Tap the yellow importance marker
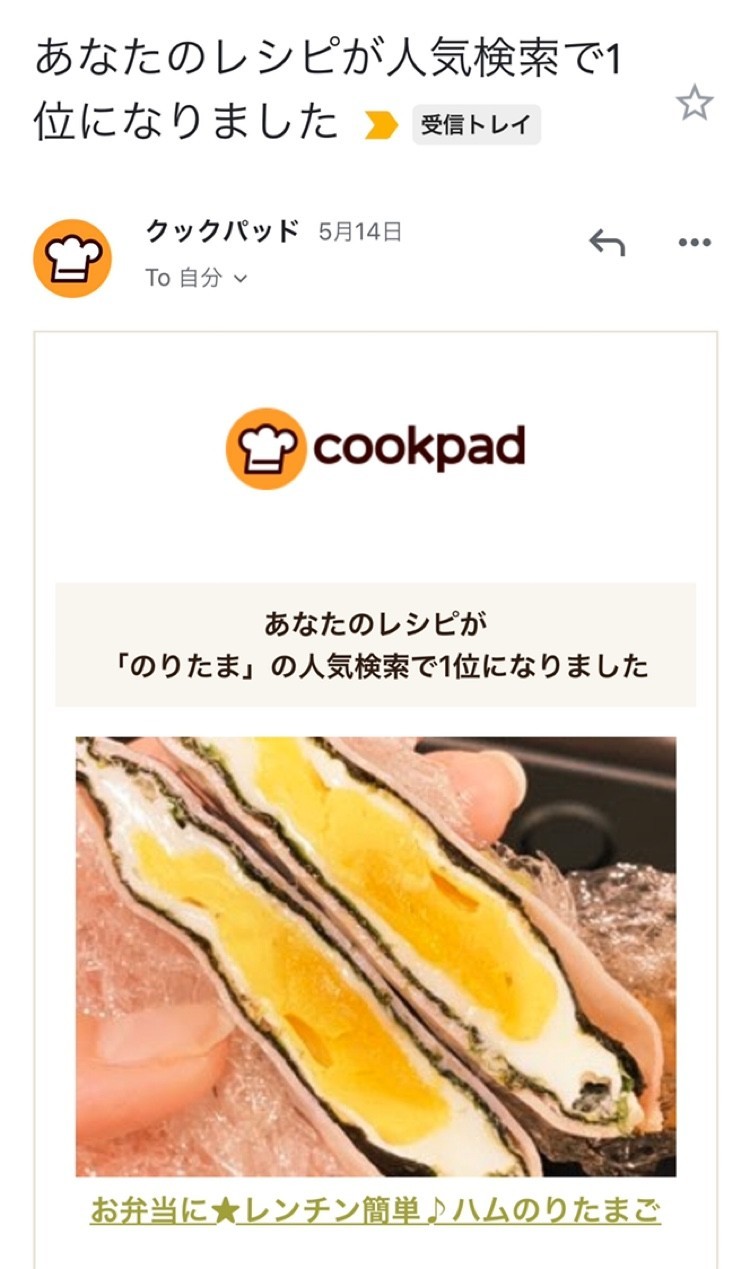The width and height of the screenshot is (750, 1269). click(381, 126)
